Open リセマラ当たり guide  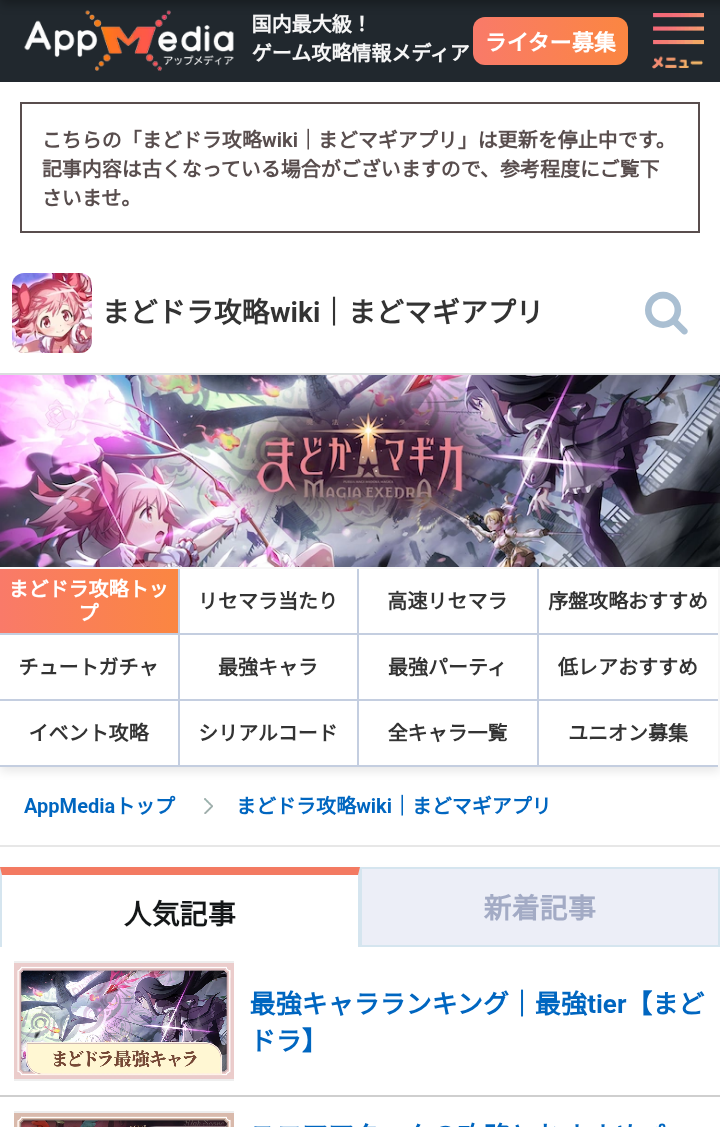tap(268, 601)
